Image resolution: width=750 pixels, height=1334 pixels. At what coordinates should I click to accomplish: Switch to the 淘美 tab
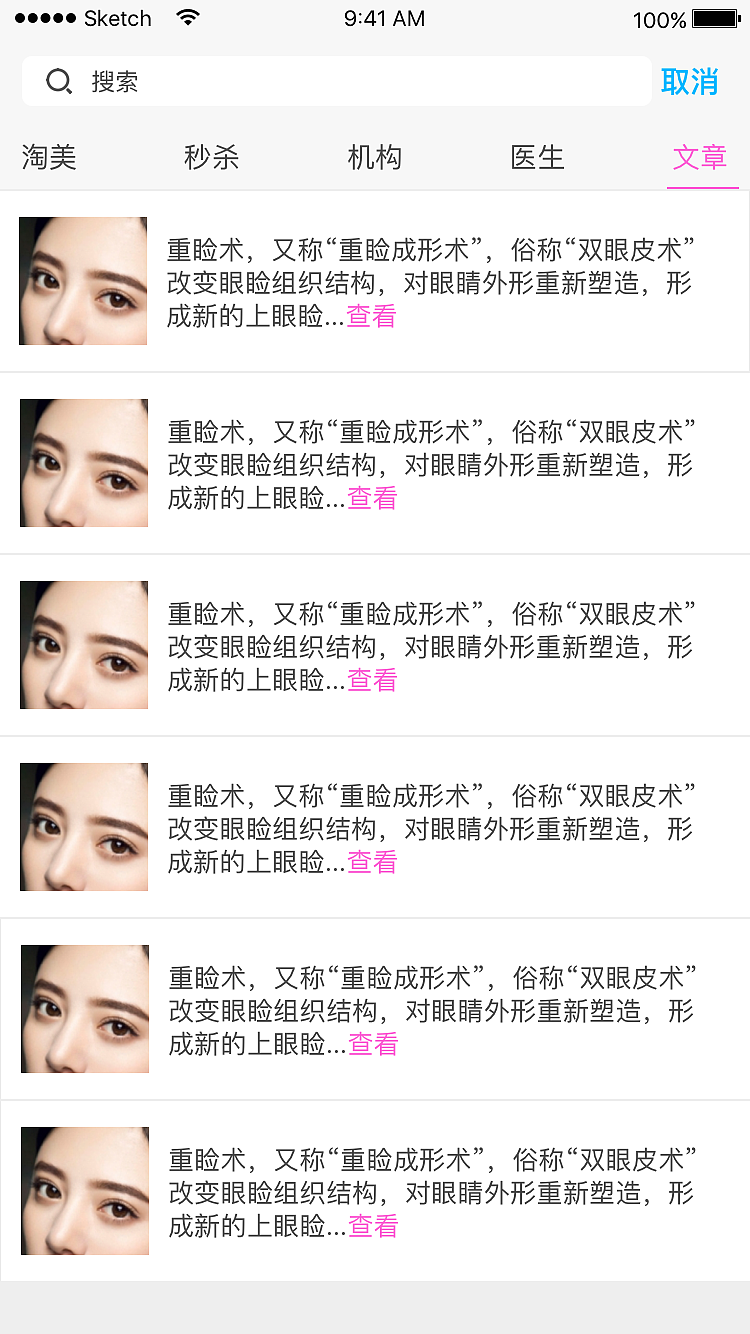point(49,157)
